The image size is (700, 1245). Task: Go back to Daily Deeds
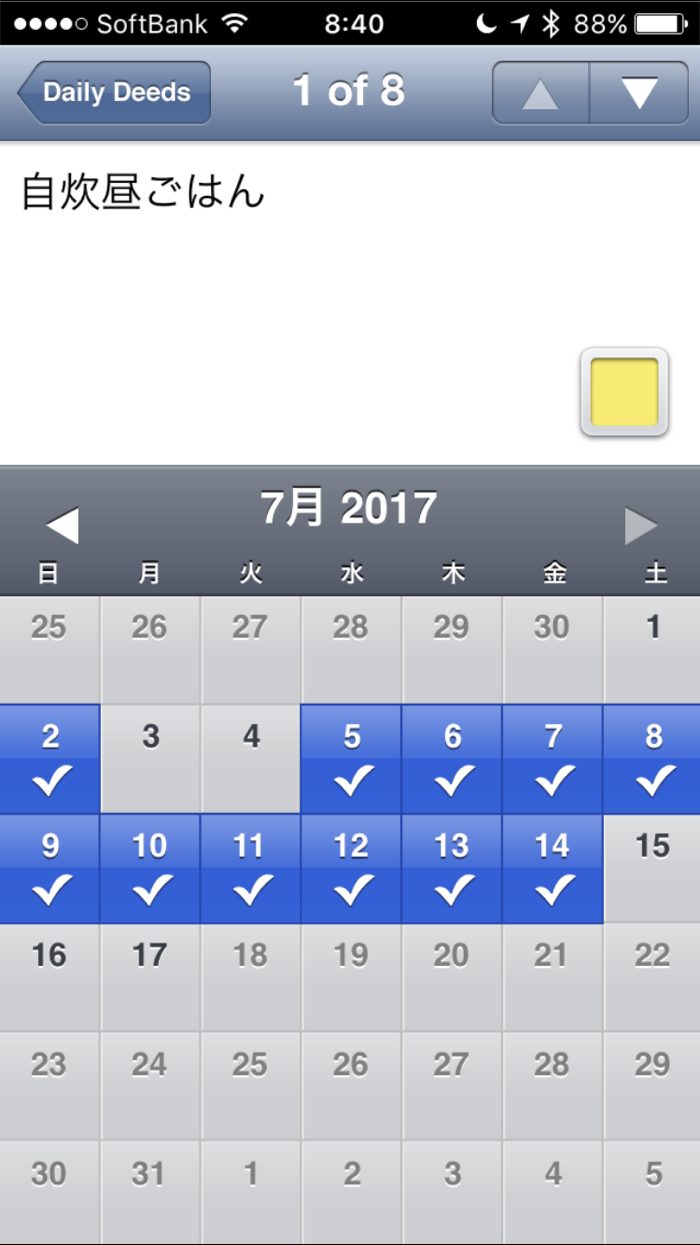(114, 92)
